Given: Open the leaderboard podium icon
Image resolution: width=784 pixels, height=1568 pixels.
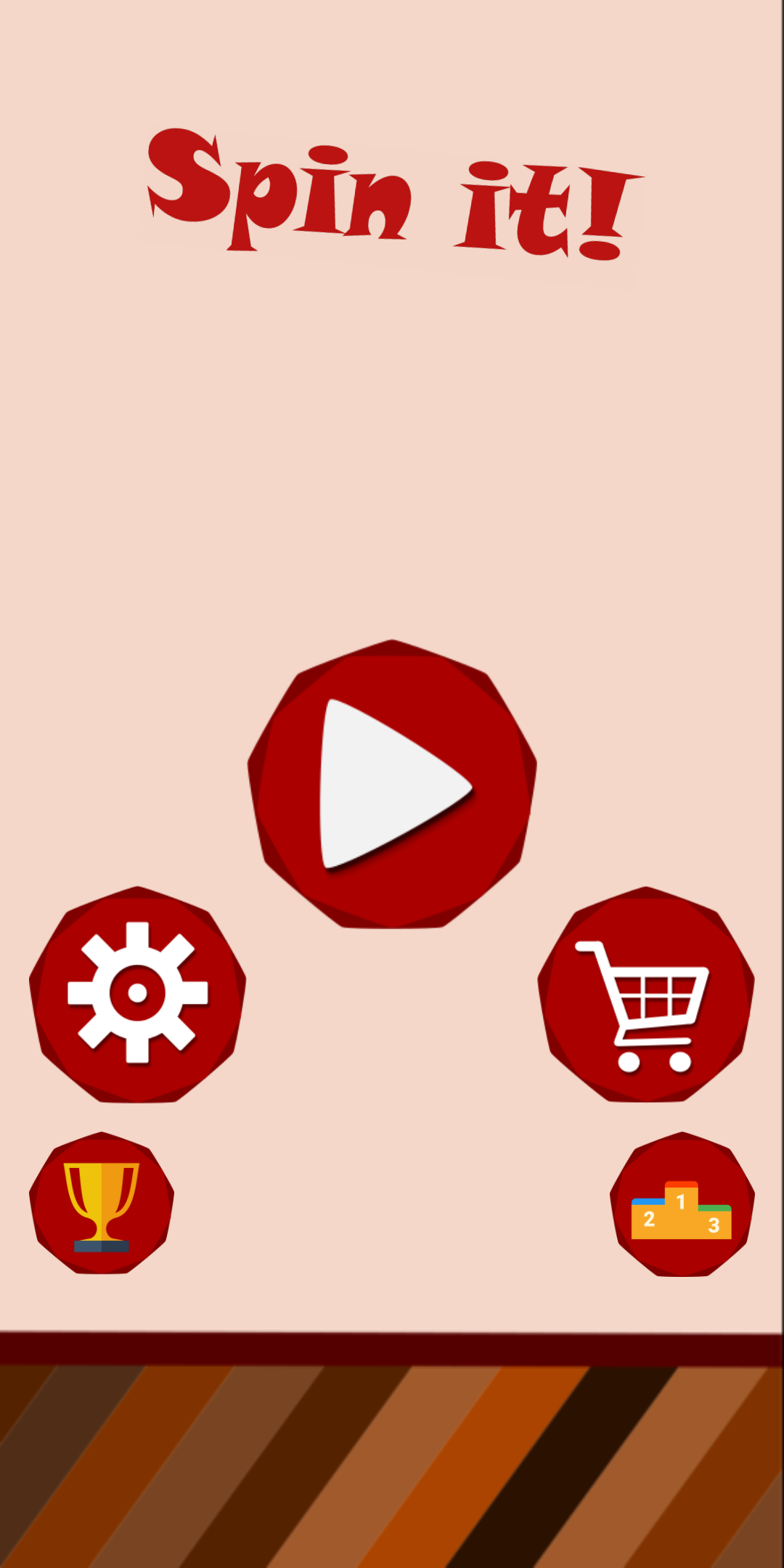Looking at the screenshot, I should point(682,1204).
